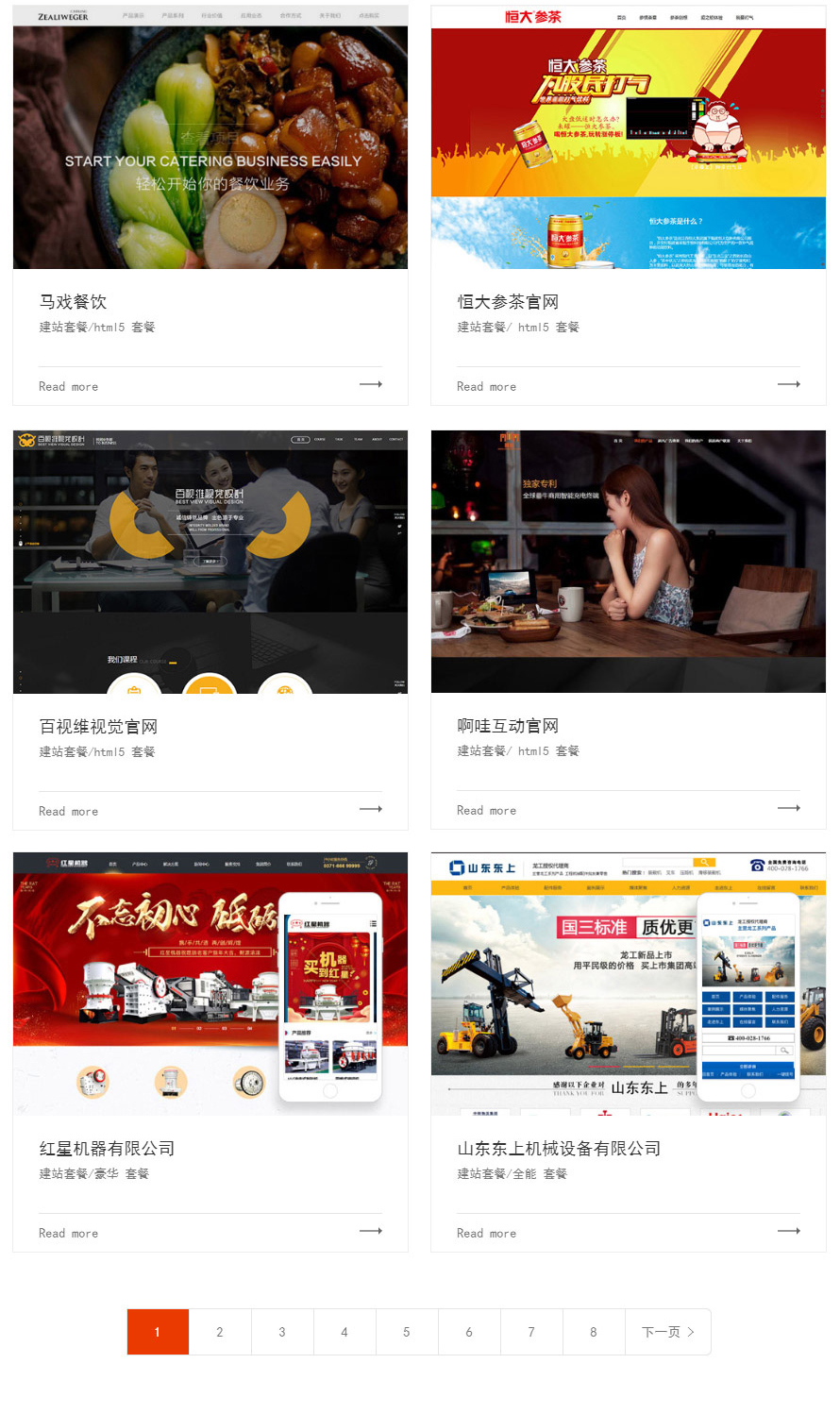The height and width of the screenshot is (1414, 840).
Task: Select page 6 in pagination
Action: (469, 1332)
